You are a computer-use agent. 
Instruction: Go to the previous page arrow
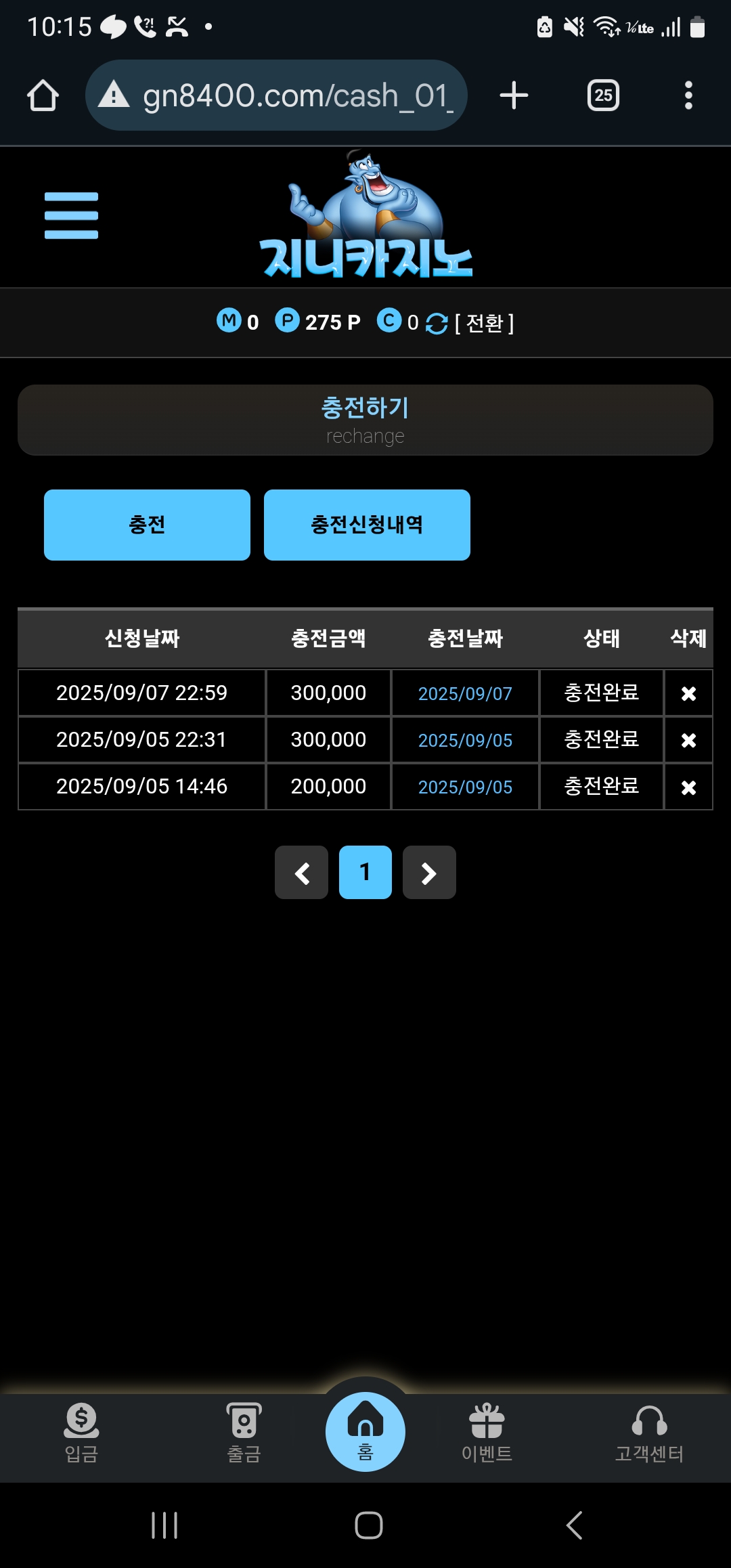pyautogui.click(x=301, y=873)
